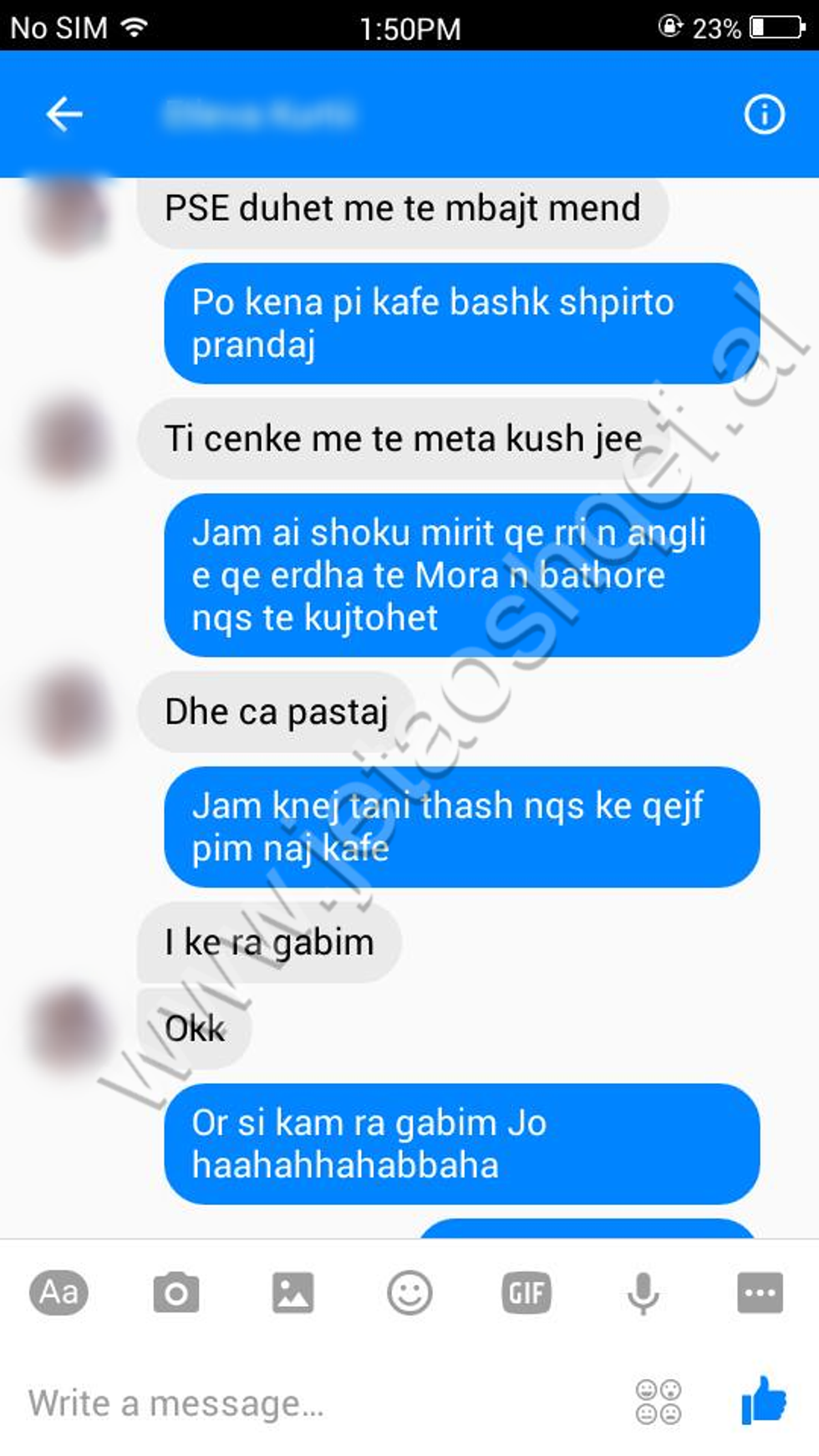Open the smiley sticker picker
Screen dimensions: 819x1456
(409, 1293)
